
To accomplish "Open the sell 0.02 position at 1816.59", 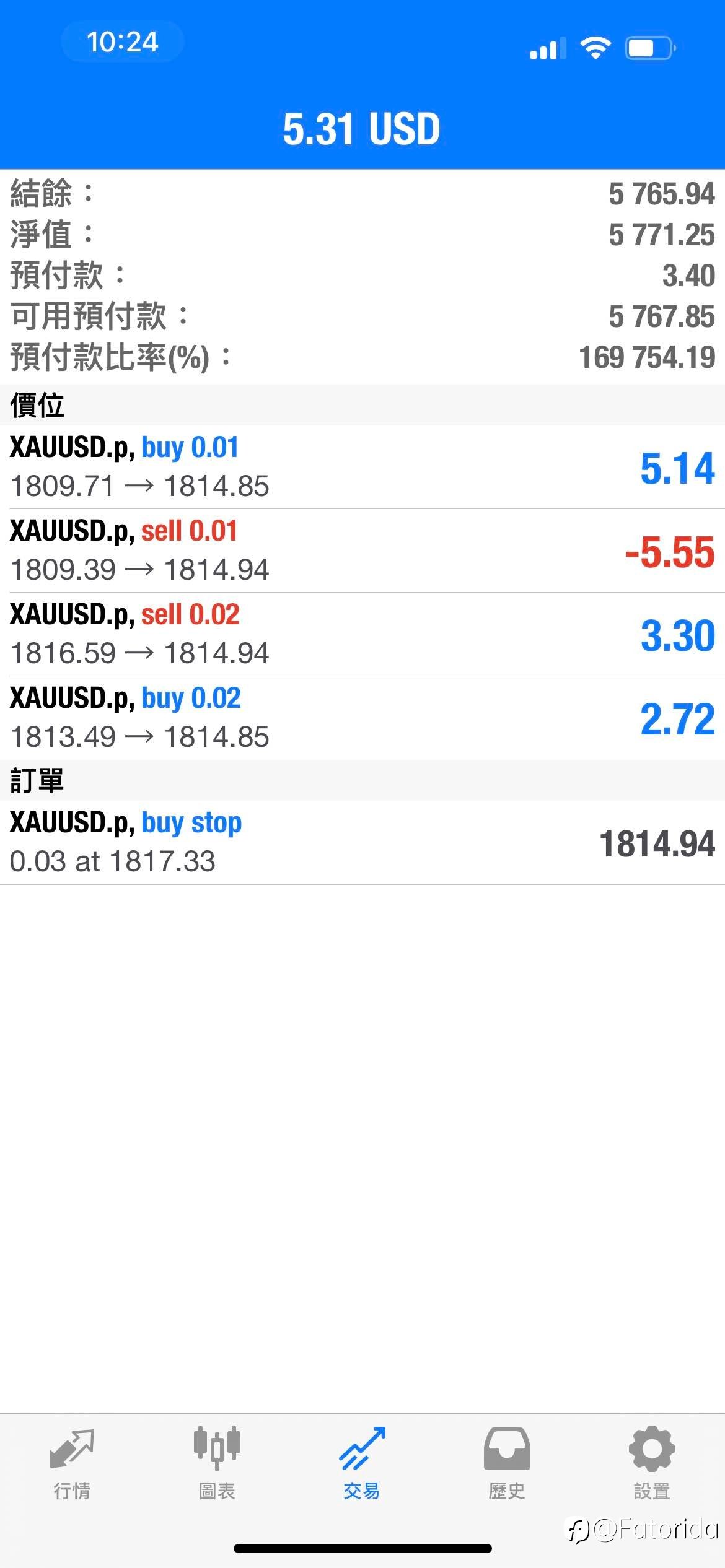I will 362,634.
